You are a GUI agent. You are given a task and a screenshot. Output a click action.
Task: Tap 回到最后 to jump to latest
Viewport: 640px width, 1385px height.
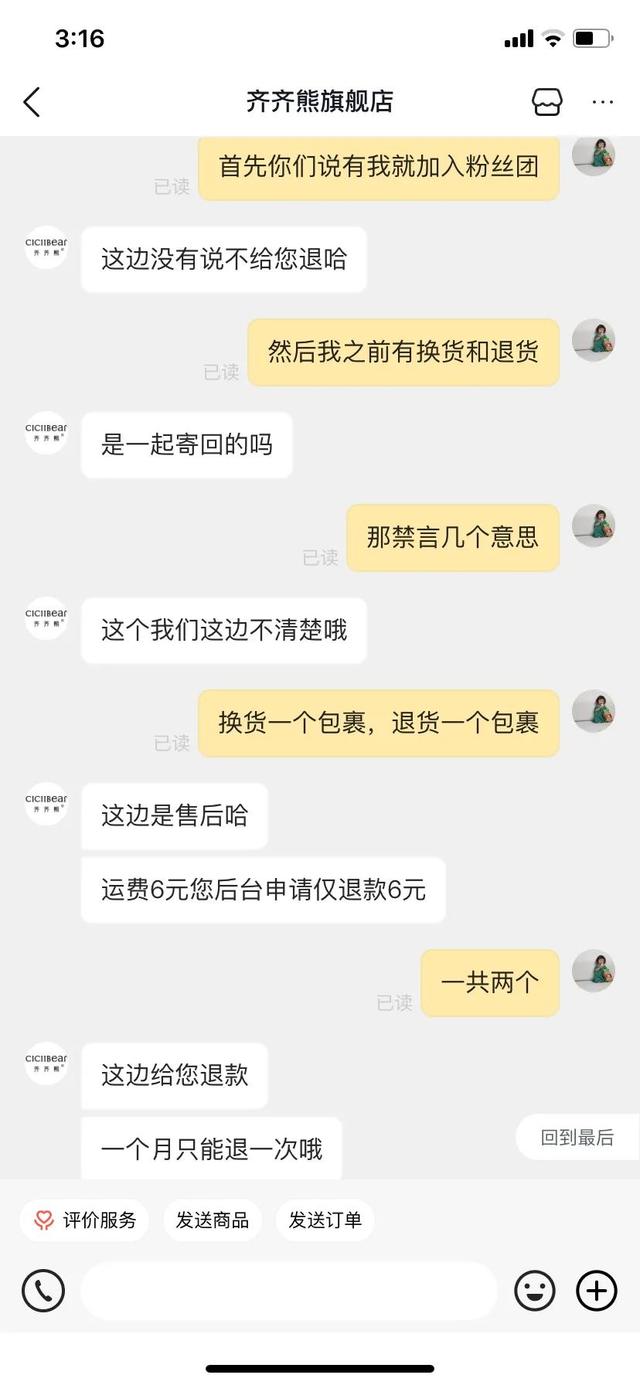click(x=577, y=1137)
